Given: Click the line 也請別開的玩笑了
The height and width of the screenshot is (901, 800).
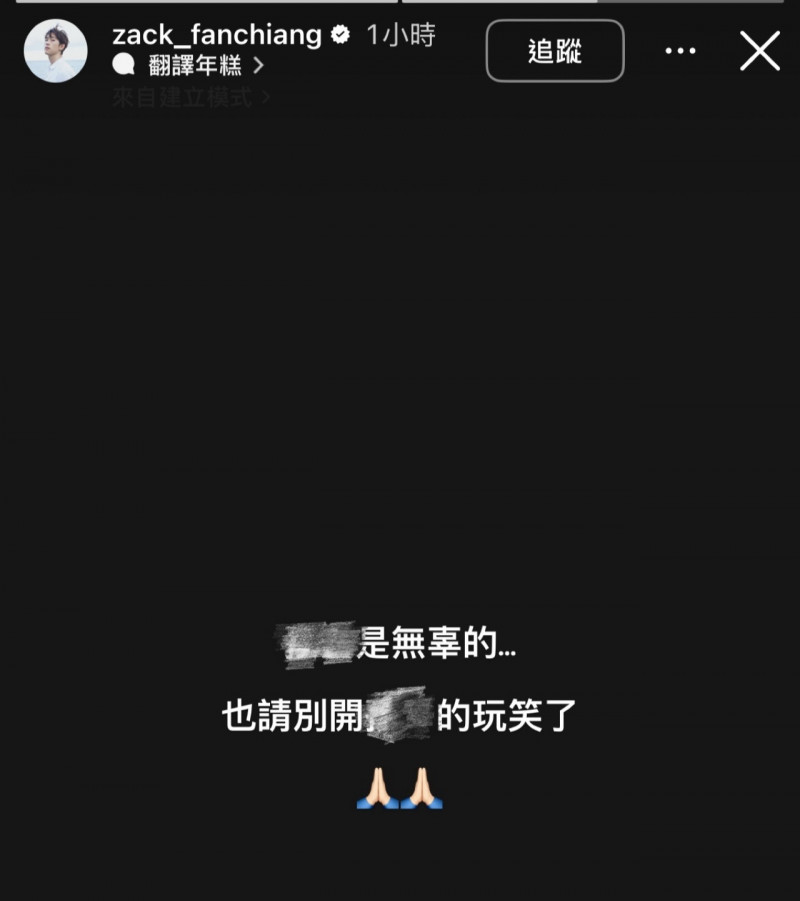Looking at the screenshot, I should pyautogui.click(x=400, y=717).
